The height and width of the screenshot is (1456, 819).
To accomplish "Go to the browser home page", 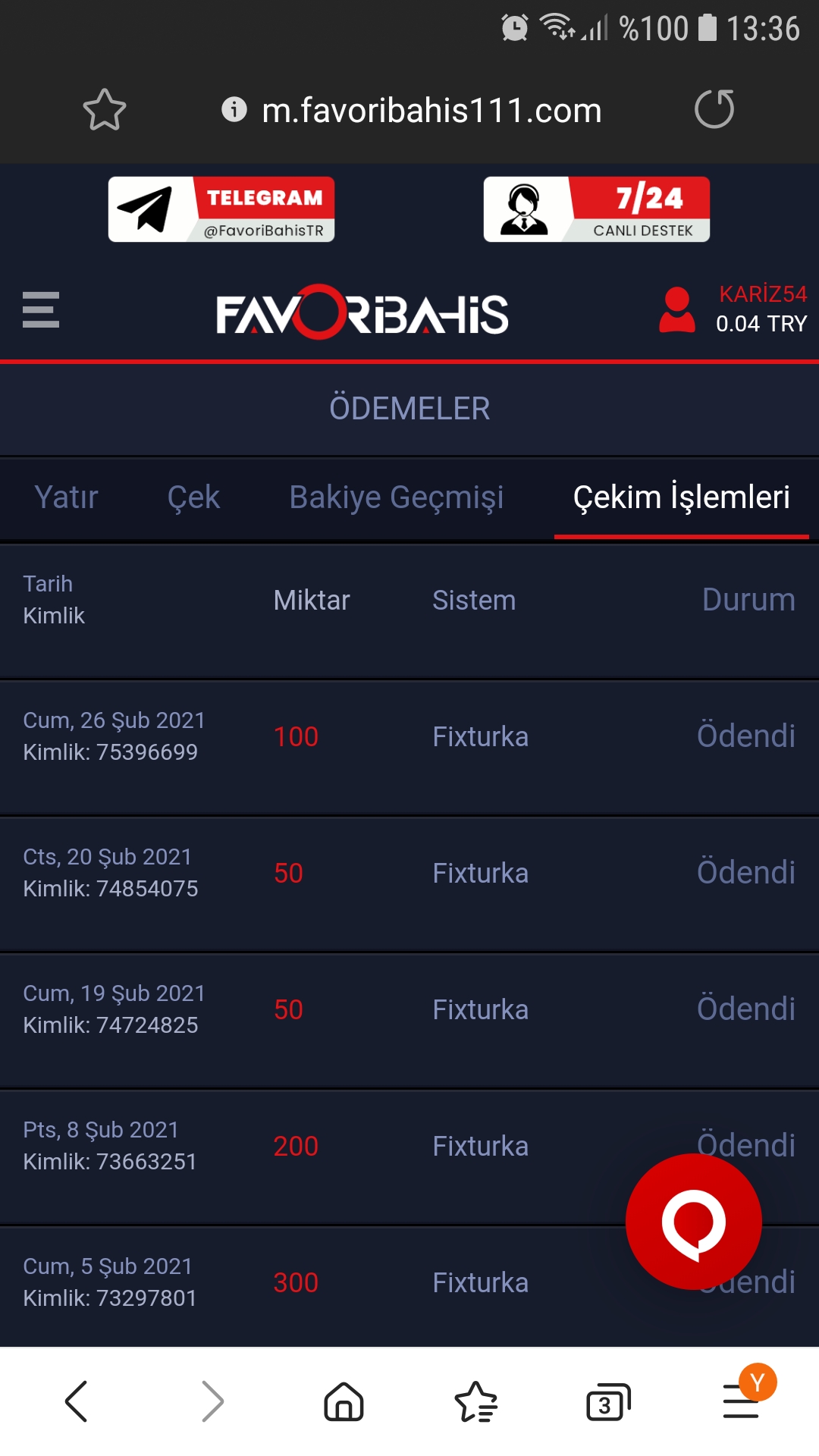I will (x=344, y=1401).
